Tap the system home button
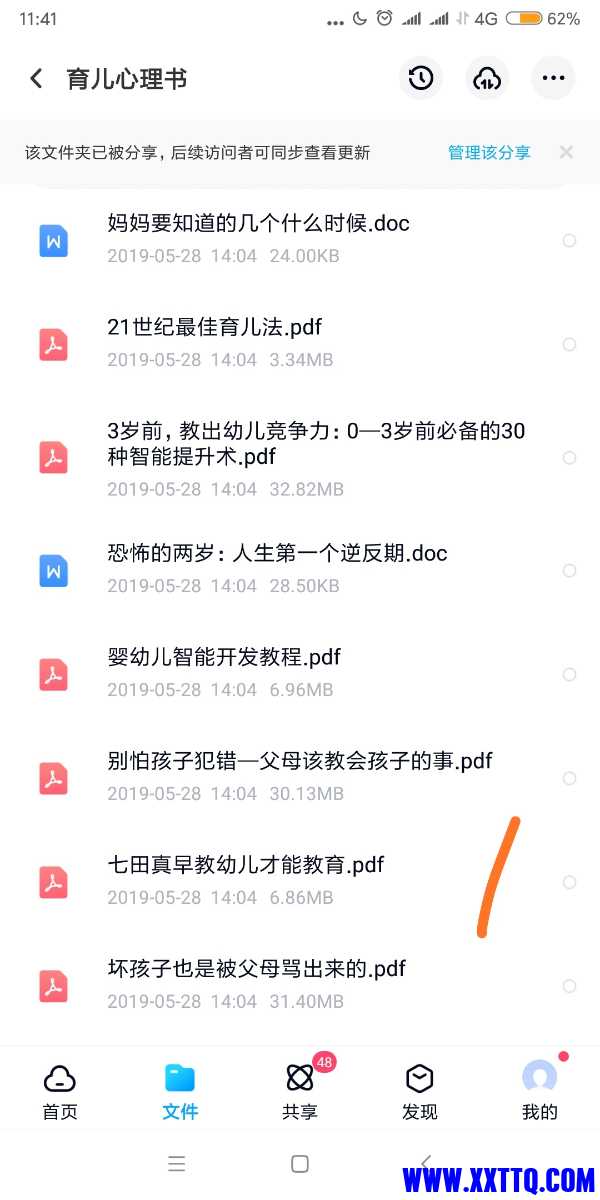This screenshot has height=1200, width=600. point(299,1164)
